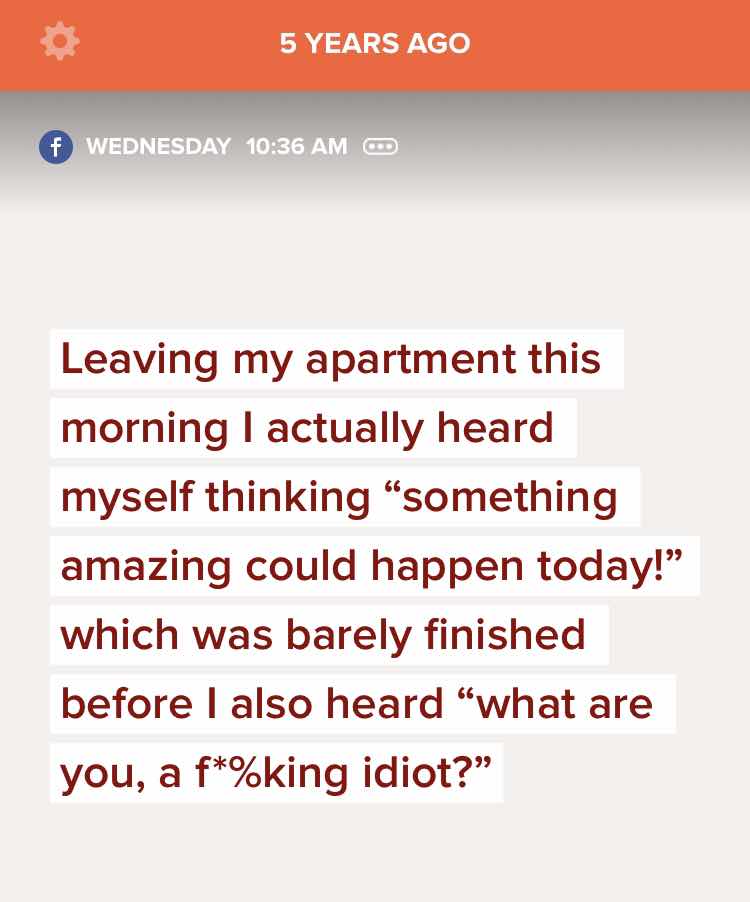Open settings via the gear icon
The image size is (750, 902).
tap(60, 42)
